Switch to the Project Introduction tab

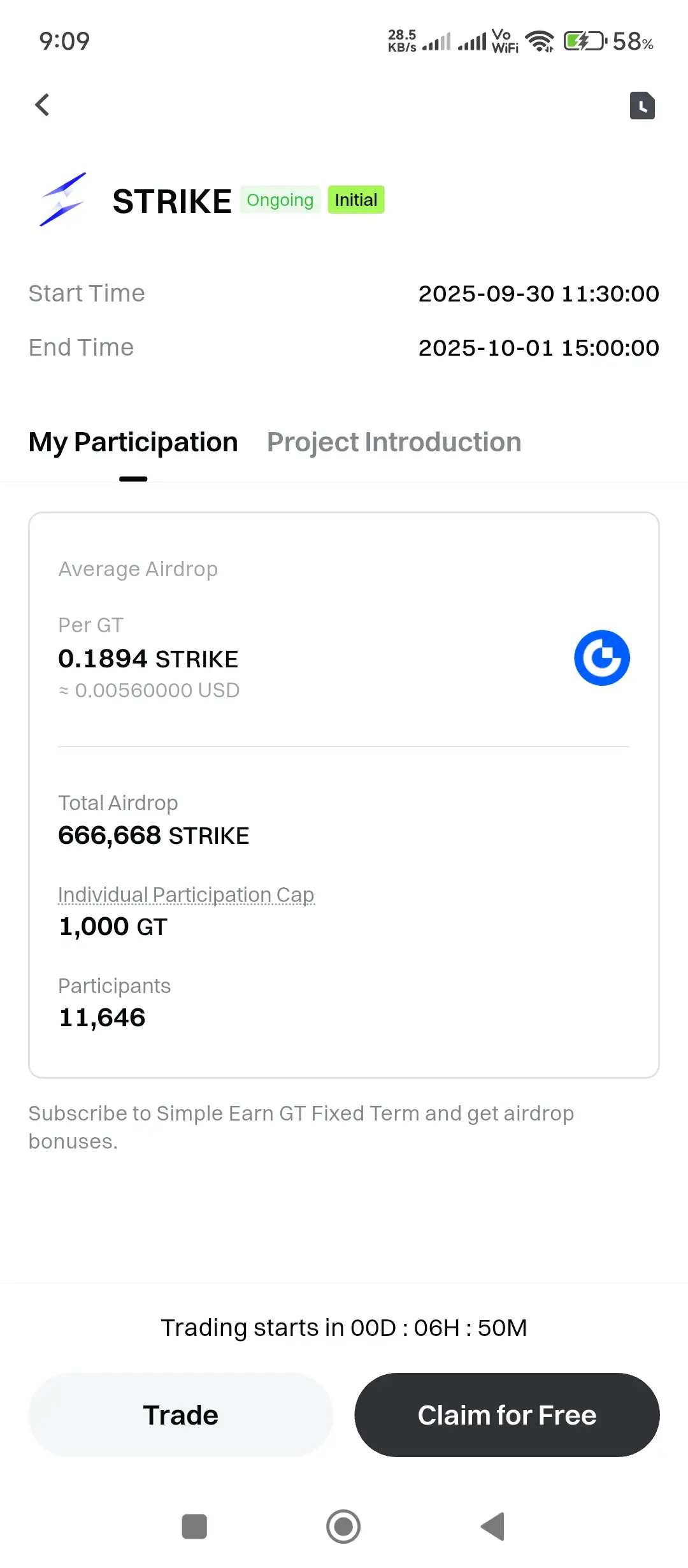(x=394, y=442)
